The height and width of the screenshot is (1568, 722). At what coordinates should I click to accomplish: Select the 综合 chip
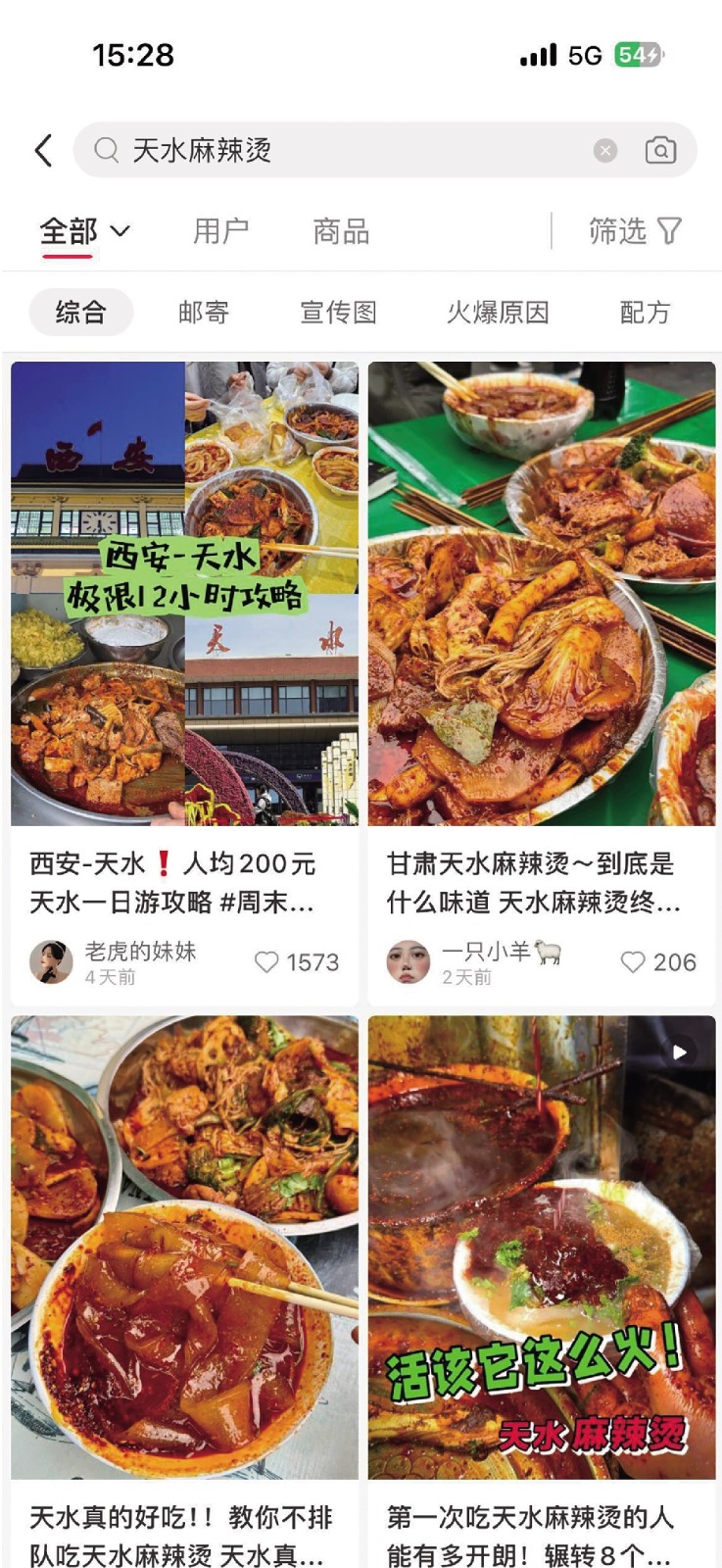[x=80, y=313]
